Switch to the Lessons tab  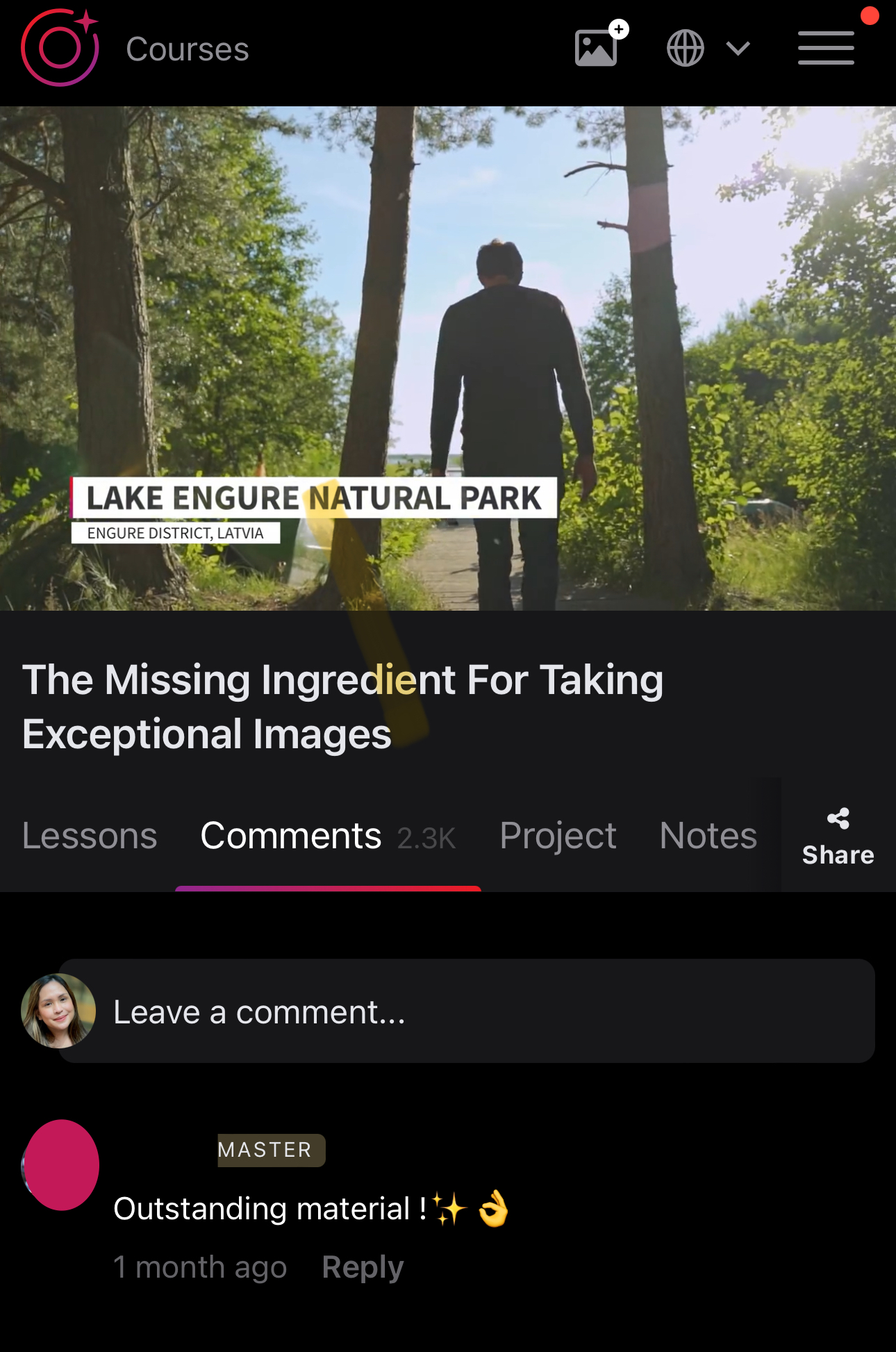point(90,836)
